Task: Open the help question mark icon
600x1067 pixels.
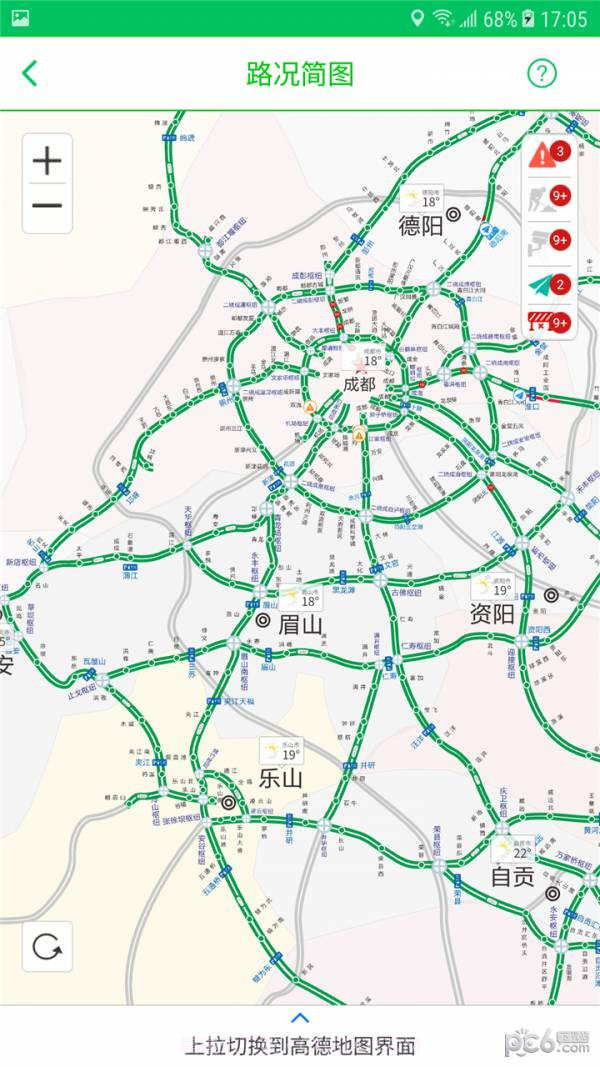Action: pyautogui.click(x=541, y=73)
